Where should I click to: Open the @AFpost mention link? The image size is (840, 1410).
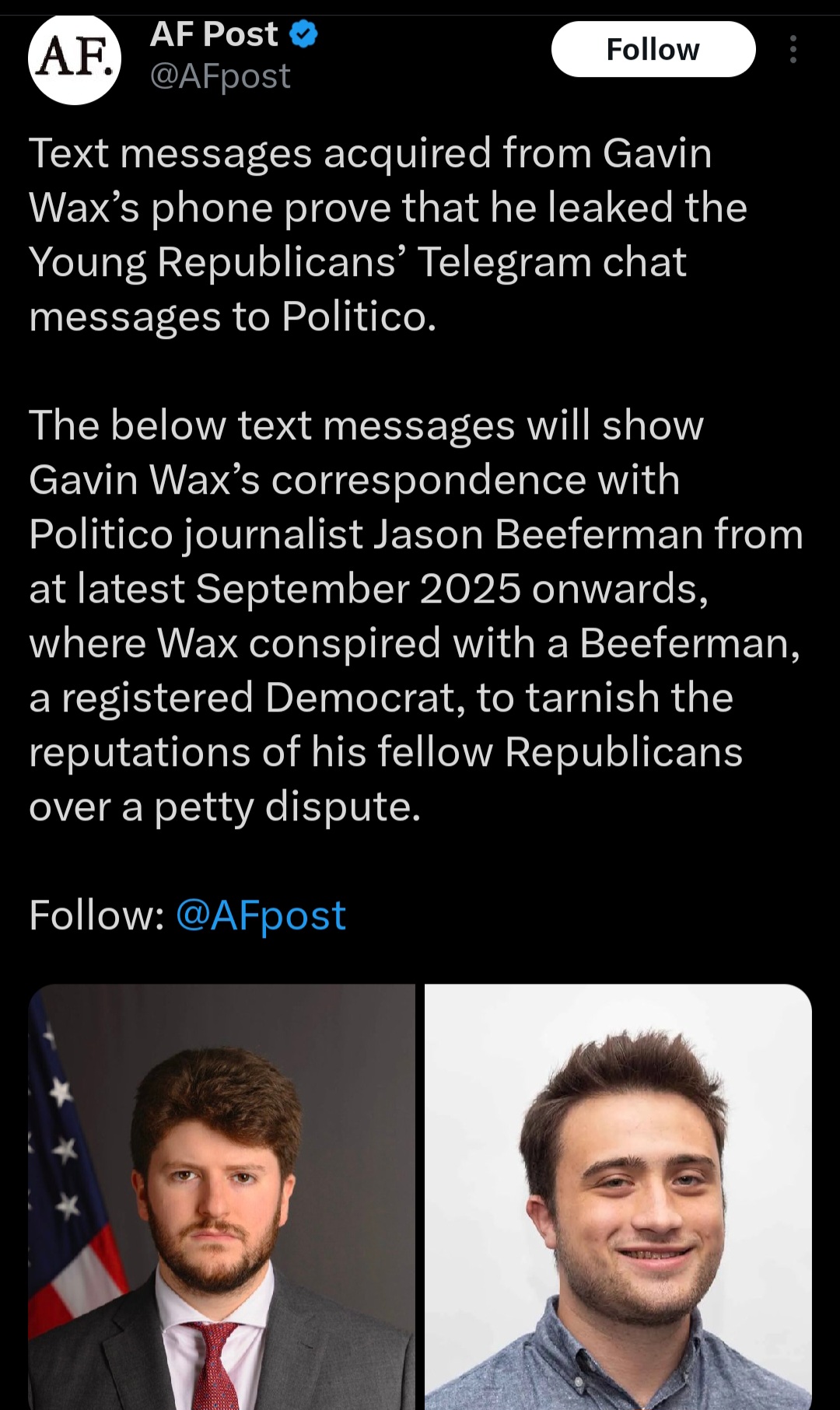coord(261,915)
